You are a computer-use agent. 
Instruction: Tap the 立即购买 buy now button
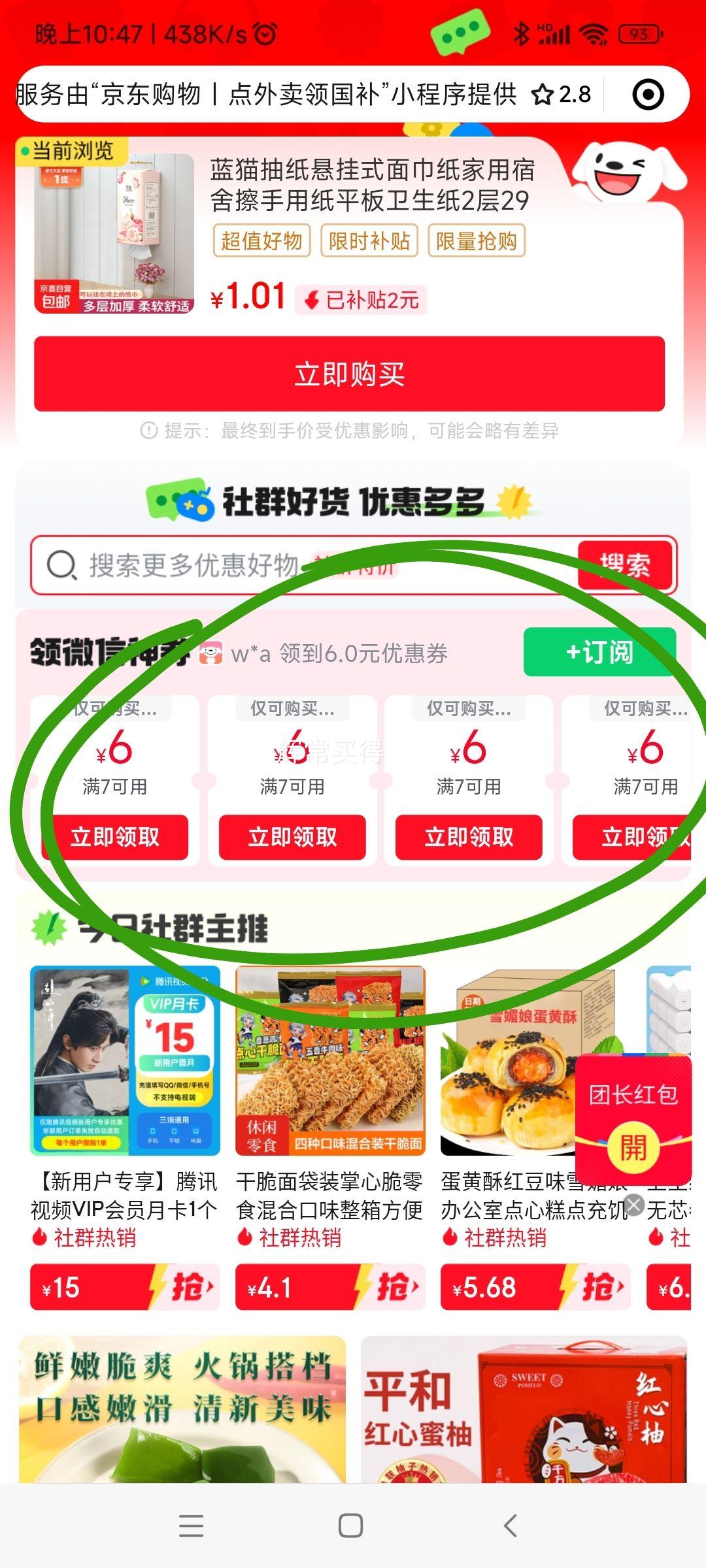point(349,374)
